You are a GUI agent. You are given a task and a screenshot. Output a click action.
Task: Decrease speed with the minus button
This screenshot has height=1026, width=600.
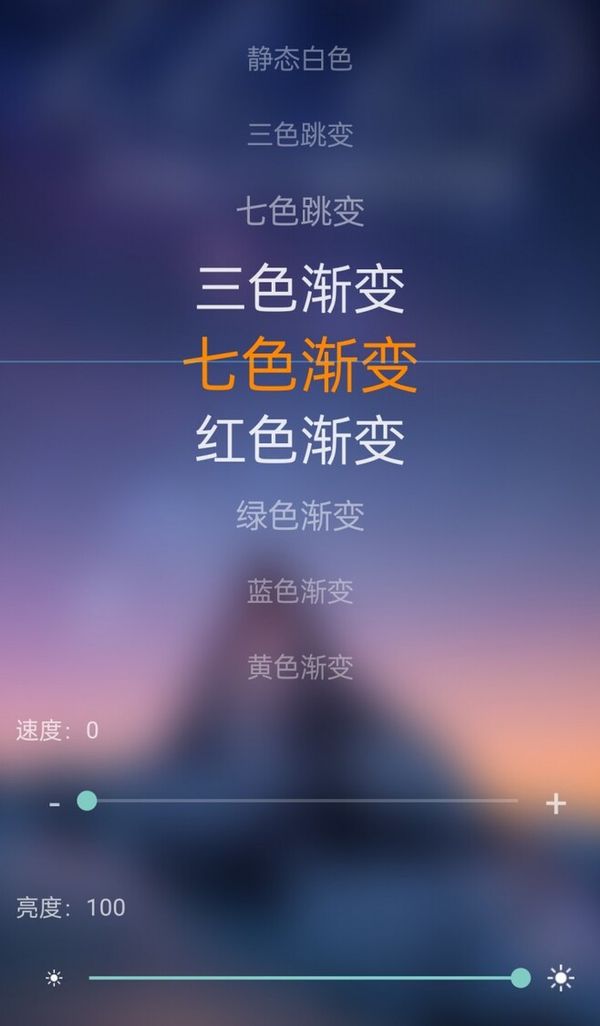pos(55,802)
